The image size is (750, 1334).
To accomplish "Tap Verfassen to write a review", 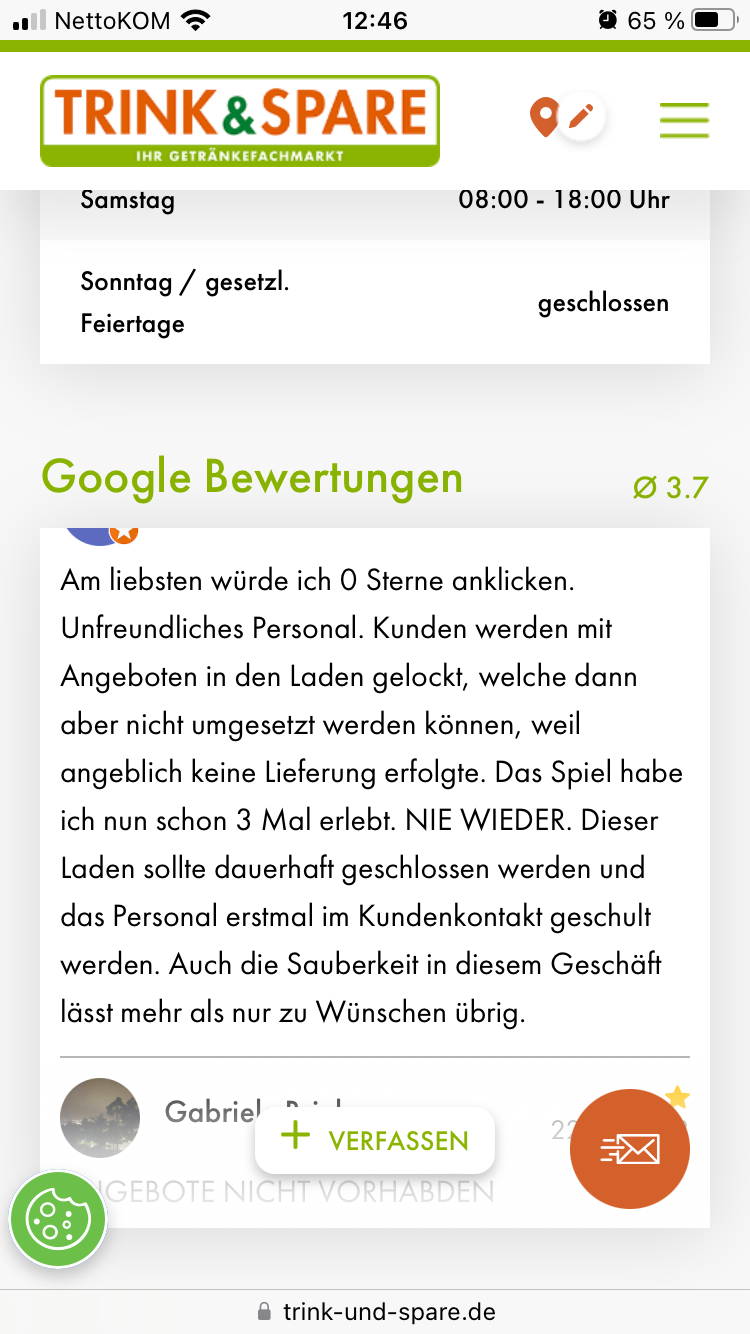I will coord(375,1140).
